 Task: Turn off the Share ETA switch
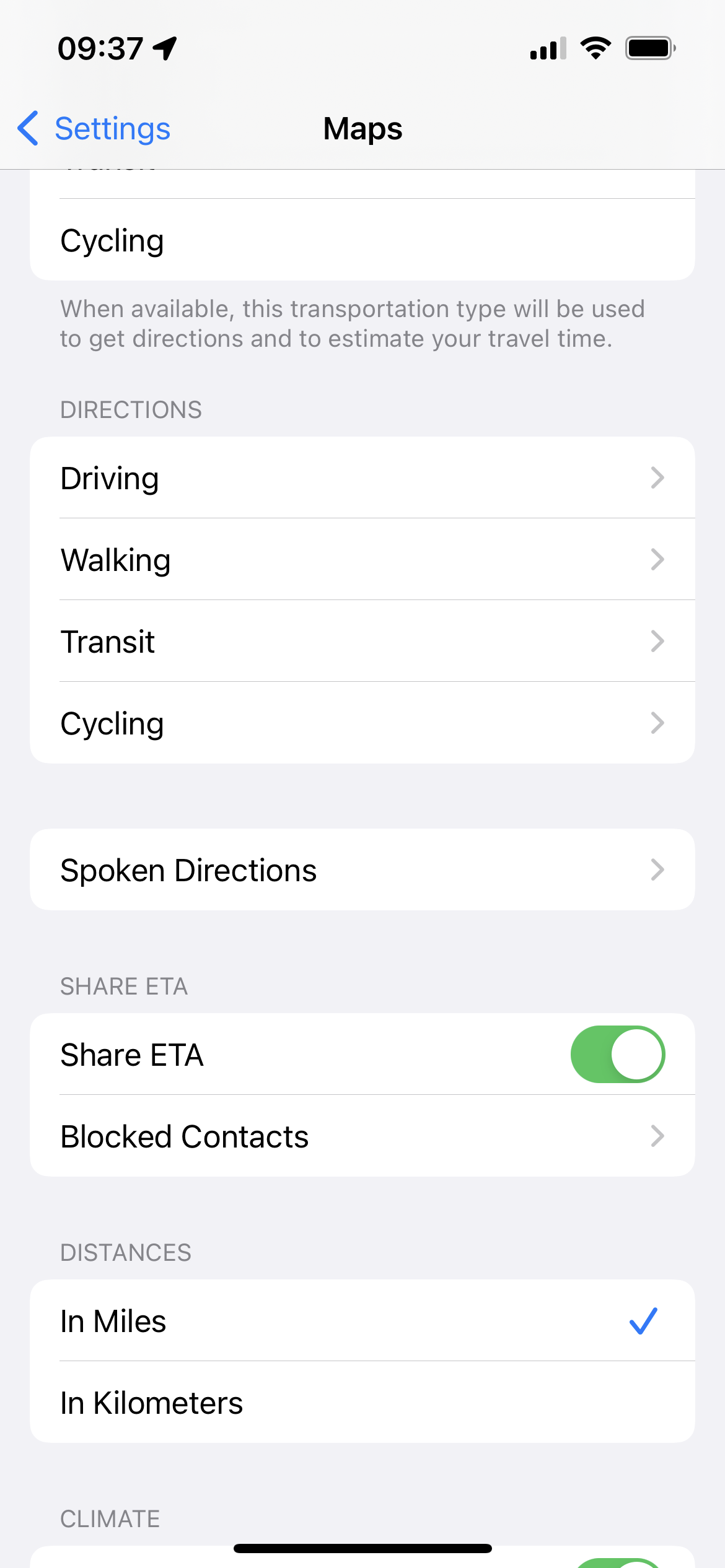tap(617, 1055)
